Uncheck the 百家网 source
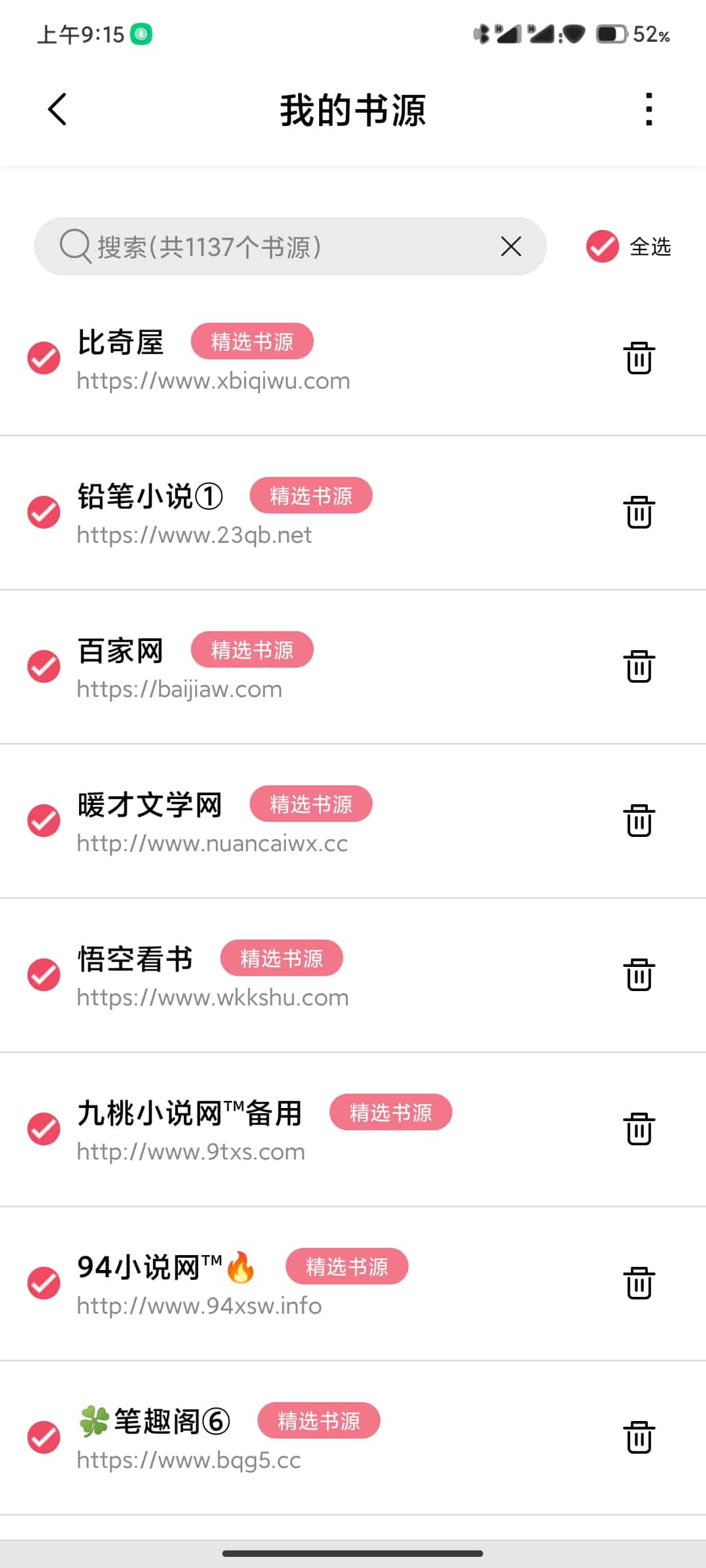The height and width of the screenshot is (1568, 706). (x=44, y=666)
